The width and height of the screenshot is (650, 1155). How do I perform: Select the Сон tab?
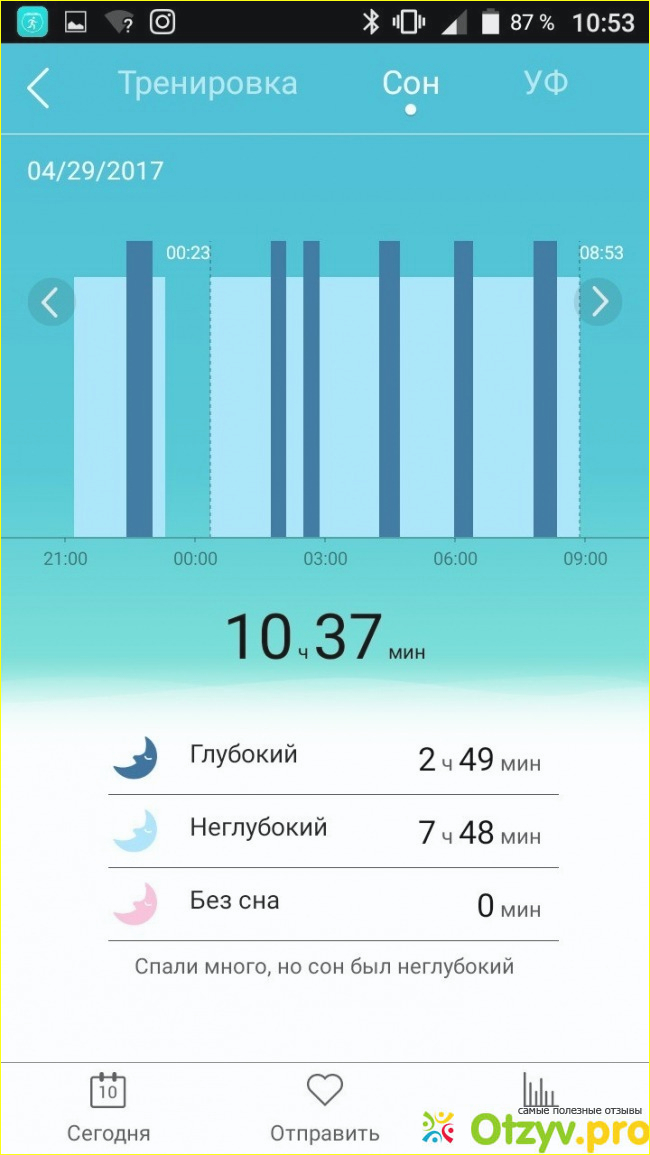tap(410, 84)
